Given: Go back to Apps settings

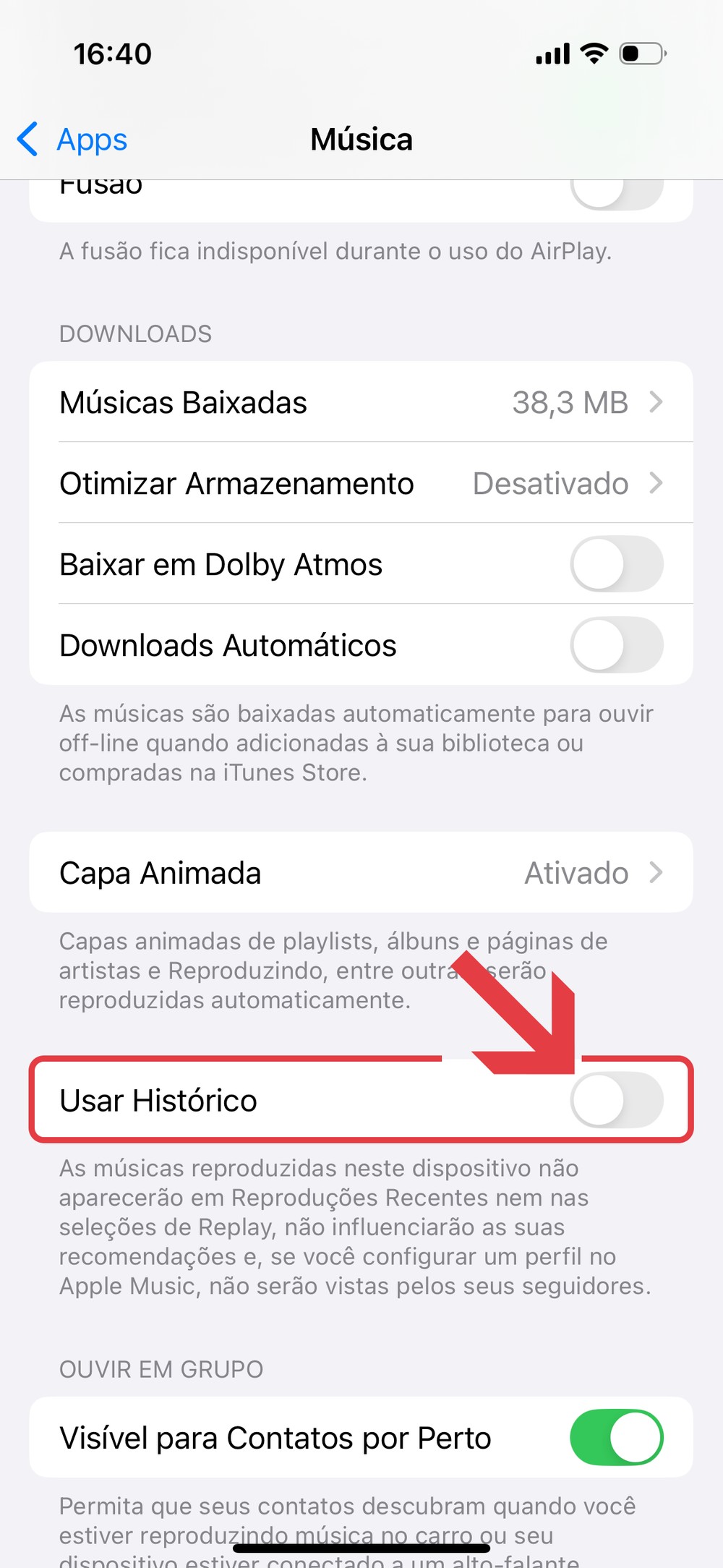Looking at the screenshot, I should click(72, 140).
